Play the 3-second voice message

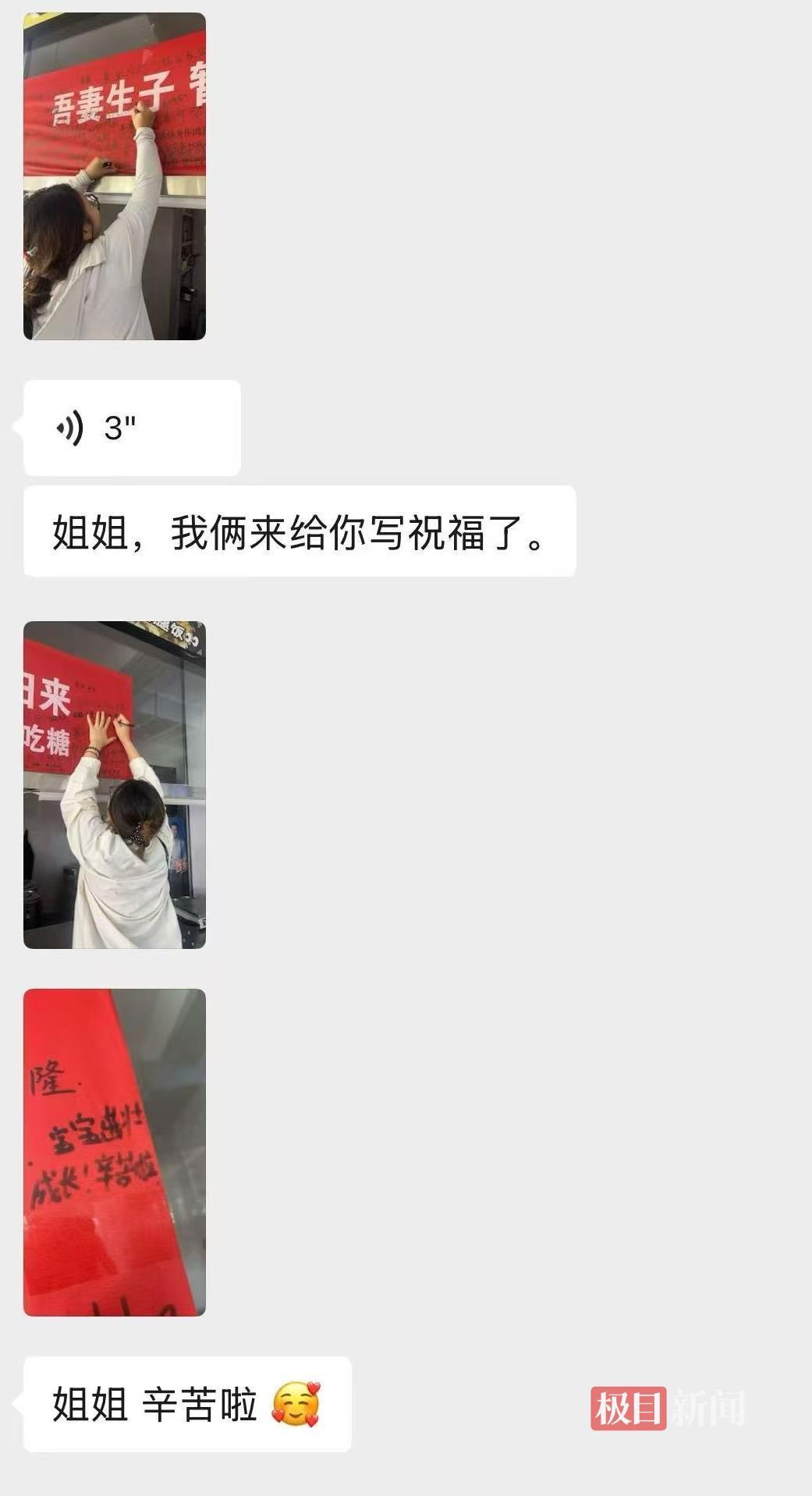(x=131, y=428)
